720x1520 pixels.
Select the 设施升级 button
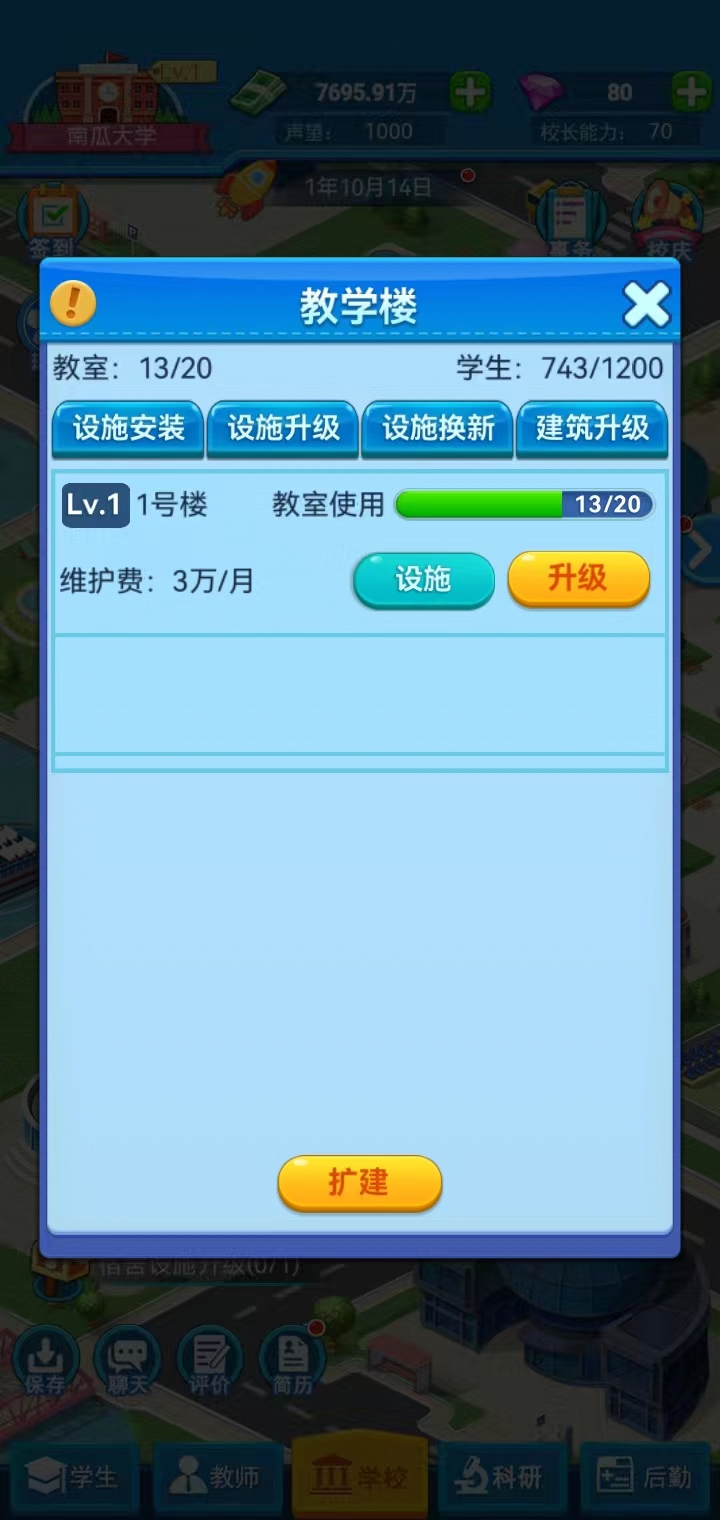coord(283,429)
